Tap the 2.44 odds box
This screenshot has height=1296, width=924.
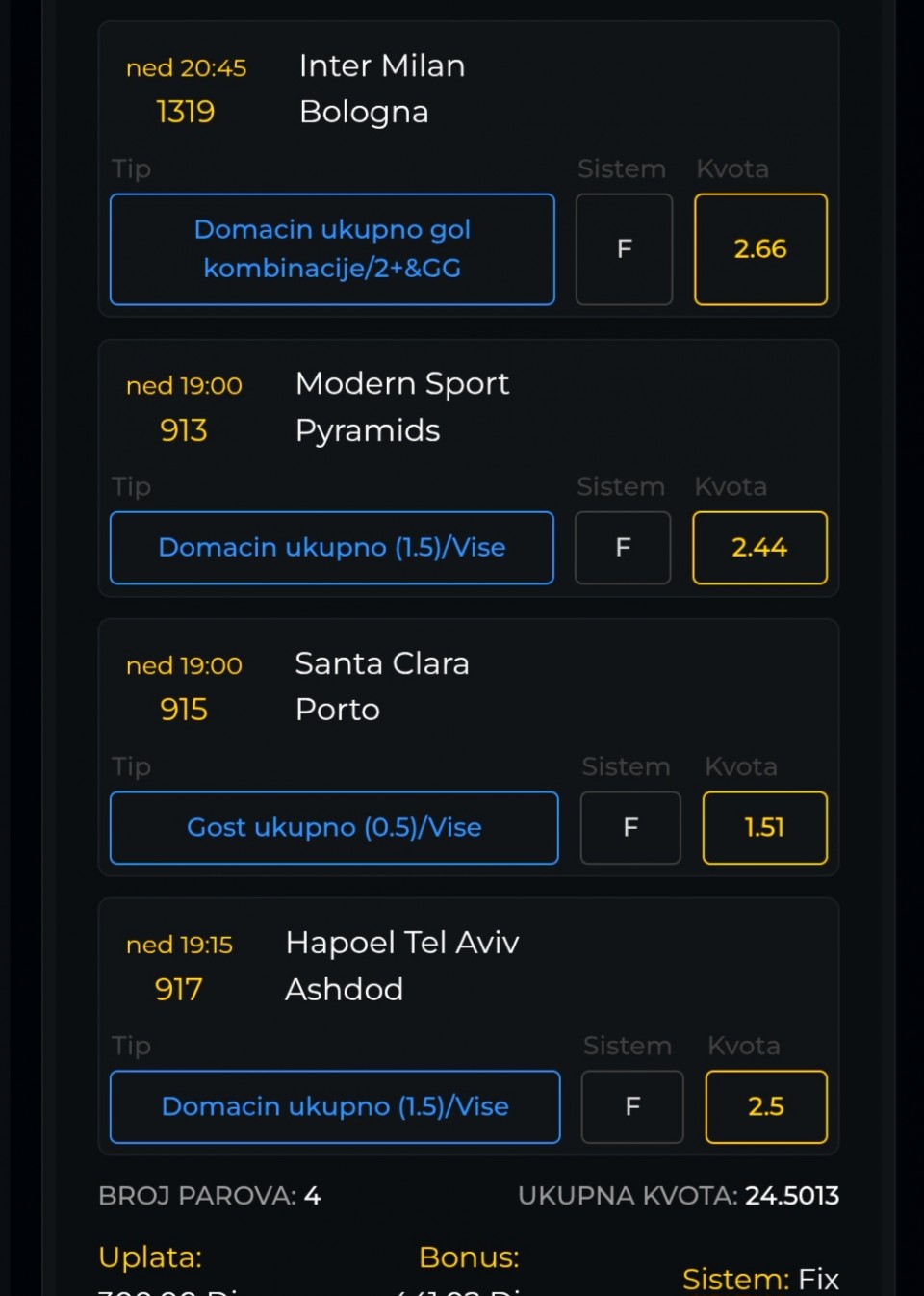coord(759,548)
